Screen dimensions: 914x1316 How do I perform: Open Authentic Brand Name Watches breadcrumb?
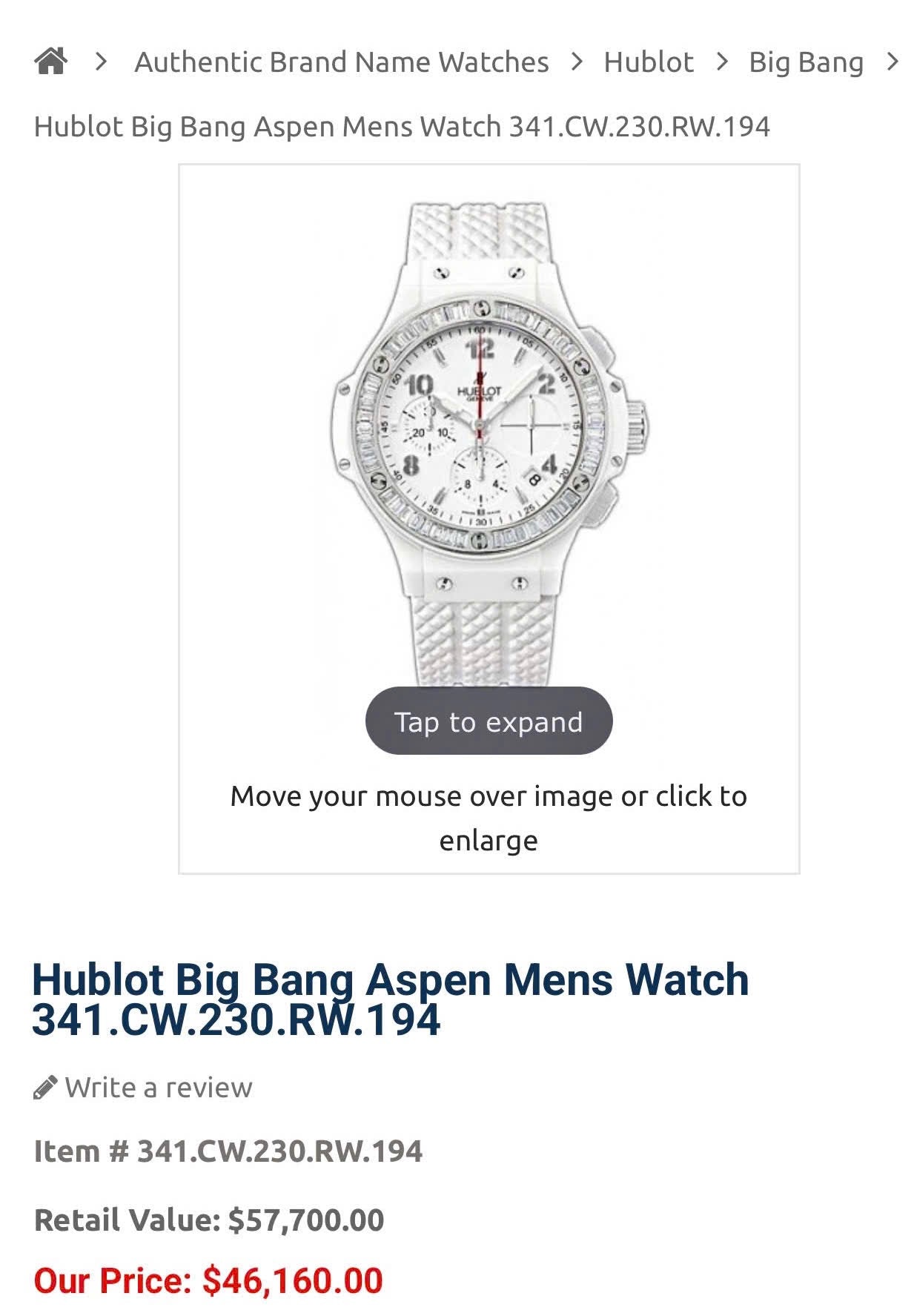point(341,62)
